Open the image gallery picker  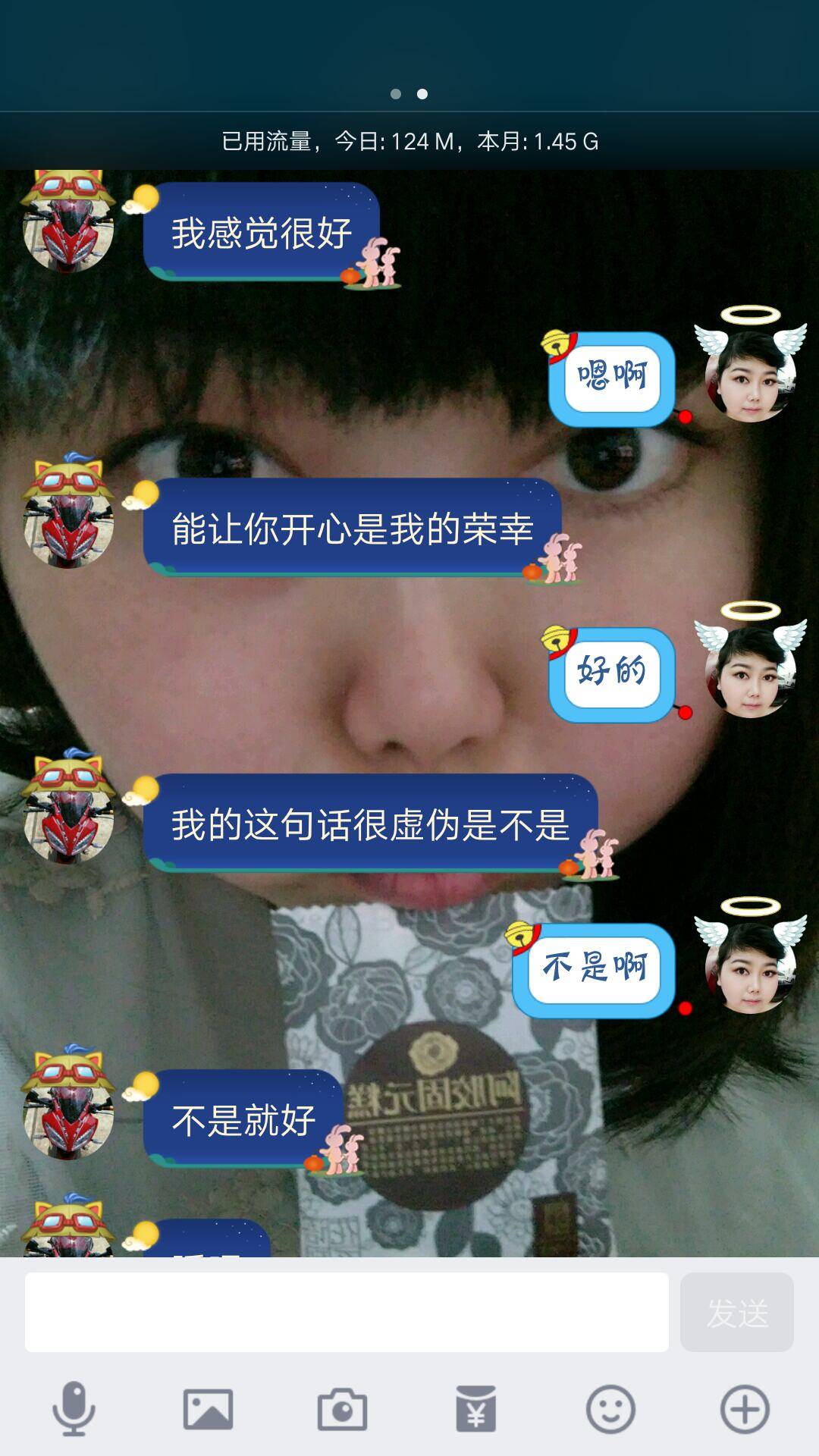[x=208, y=1409]
